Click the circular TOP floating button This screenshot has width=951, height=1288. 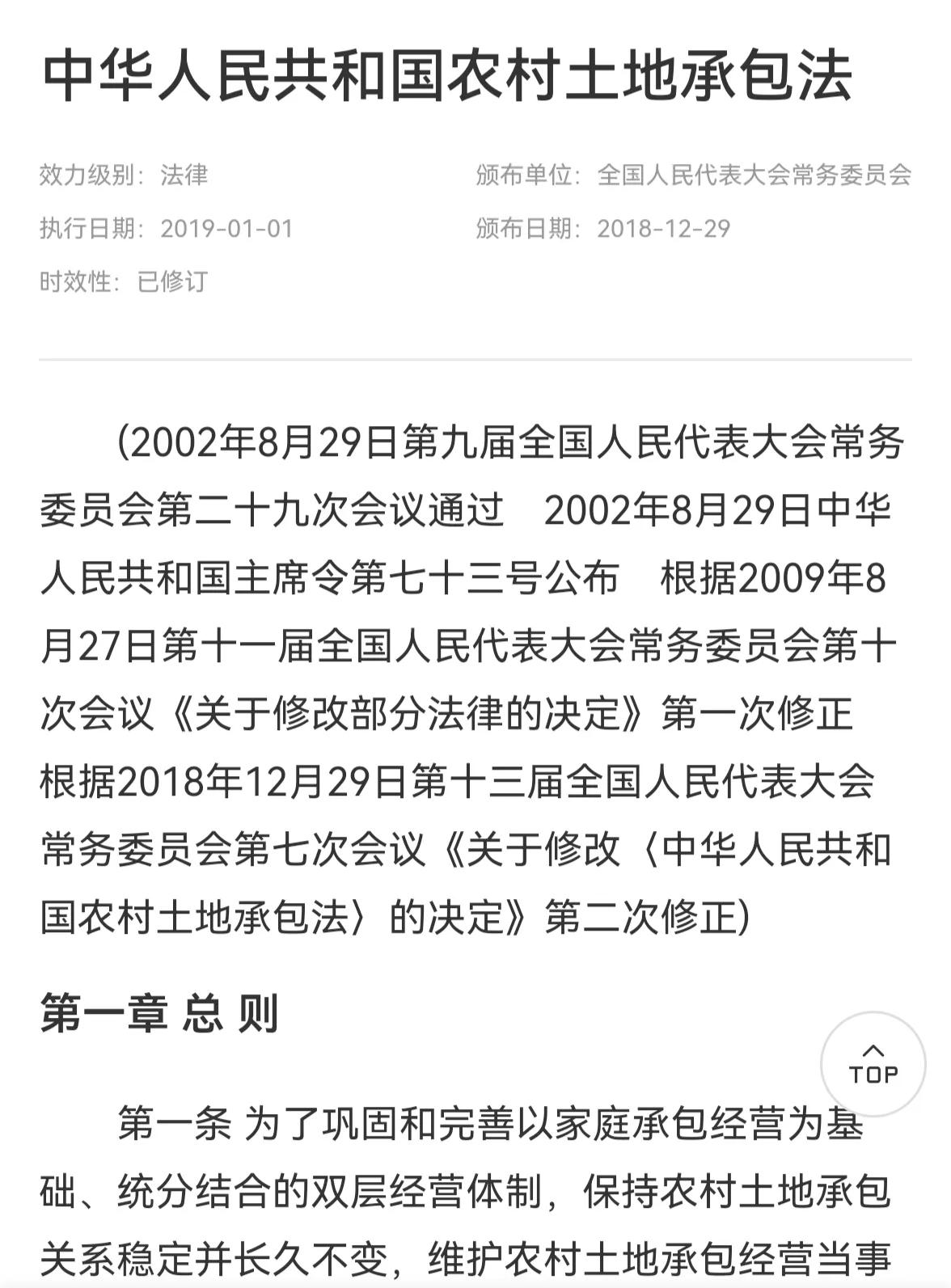(875, 1063)
